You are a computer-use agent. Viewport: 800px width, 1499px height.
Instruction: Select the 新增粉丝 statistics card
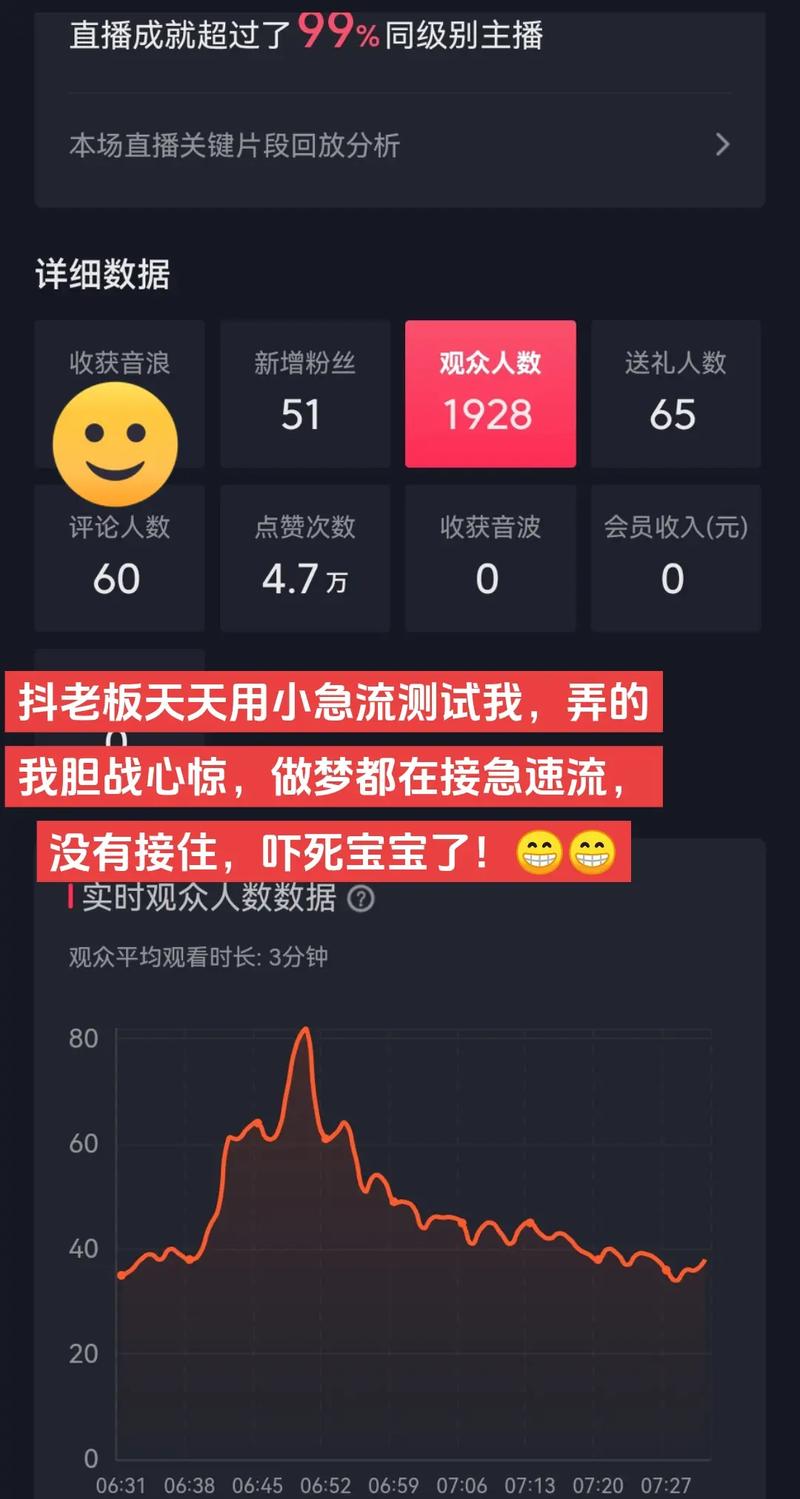304,393
